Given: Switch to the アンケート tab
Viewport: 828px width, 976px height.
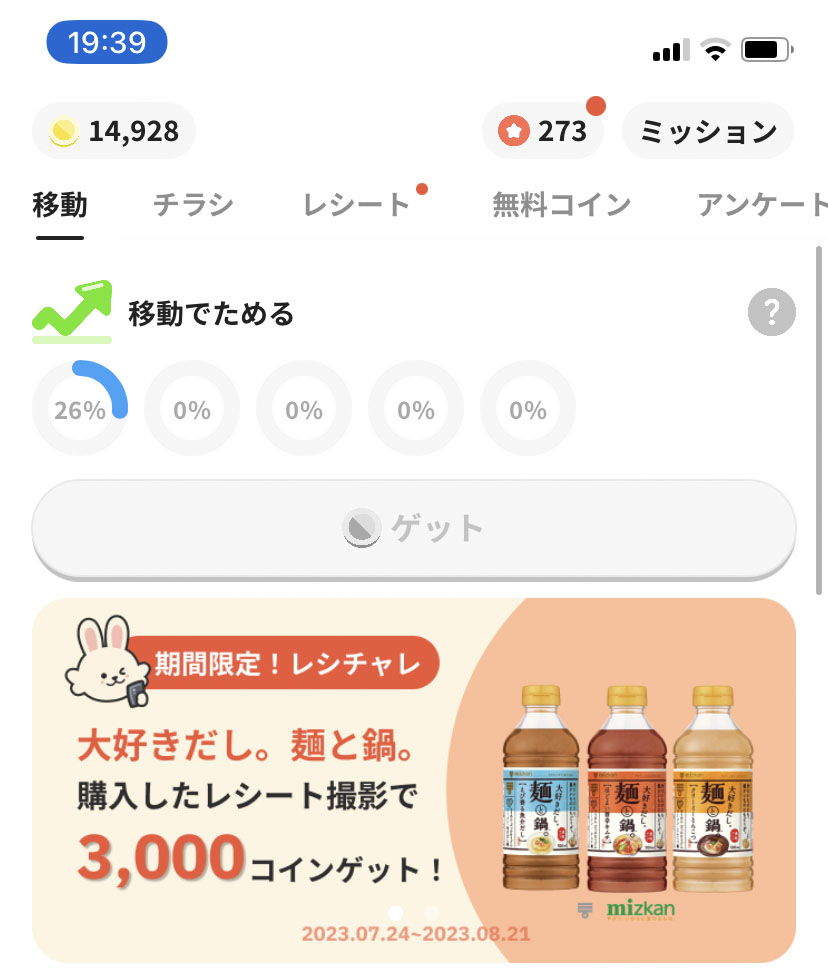Looking at the screenshot, I should pos(762,205).
